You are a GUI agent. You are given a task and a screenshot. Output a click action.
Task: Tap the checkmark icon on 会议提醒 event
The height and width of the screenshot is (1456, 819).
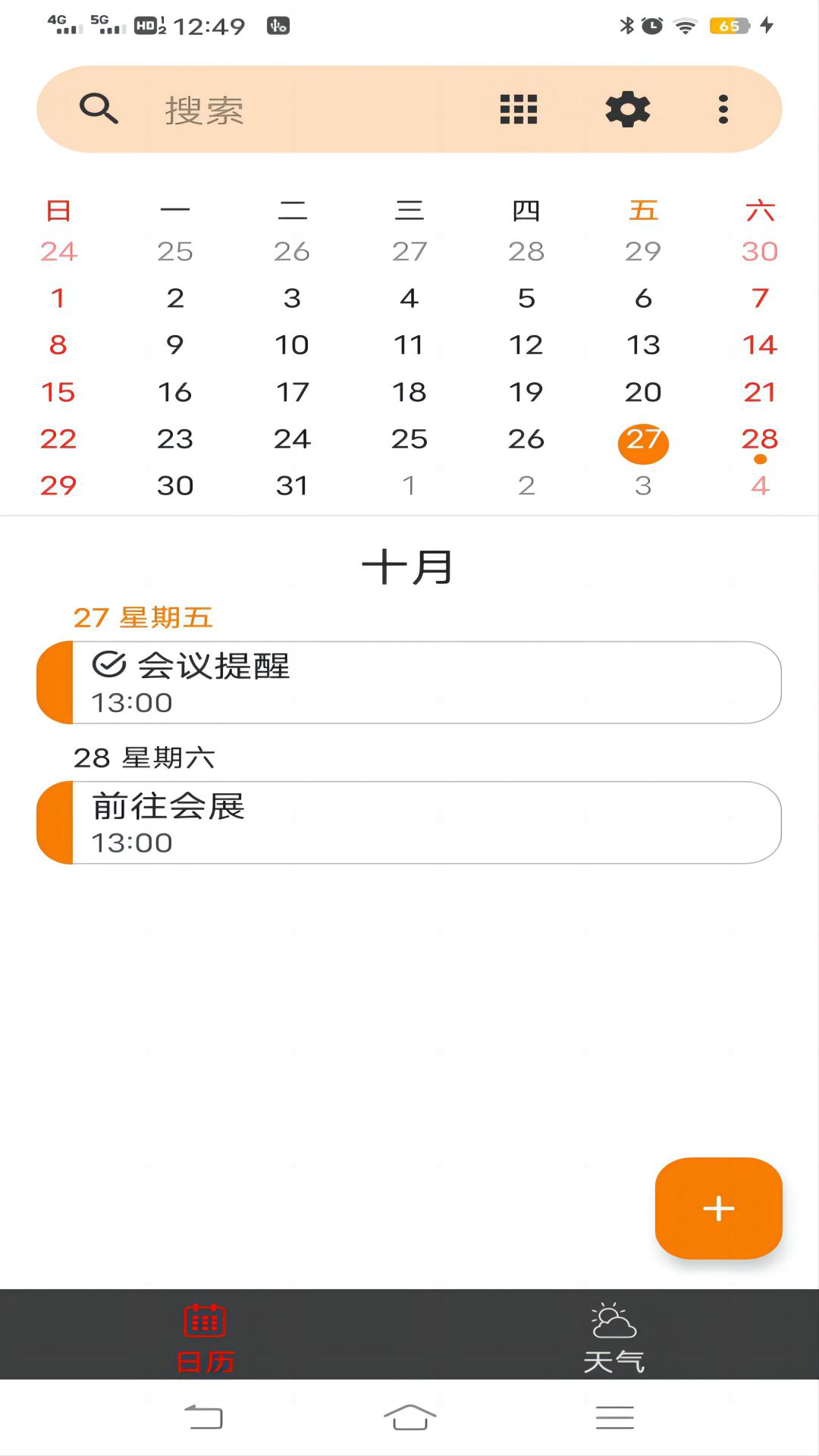[110, 667]
